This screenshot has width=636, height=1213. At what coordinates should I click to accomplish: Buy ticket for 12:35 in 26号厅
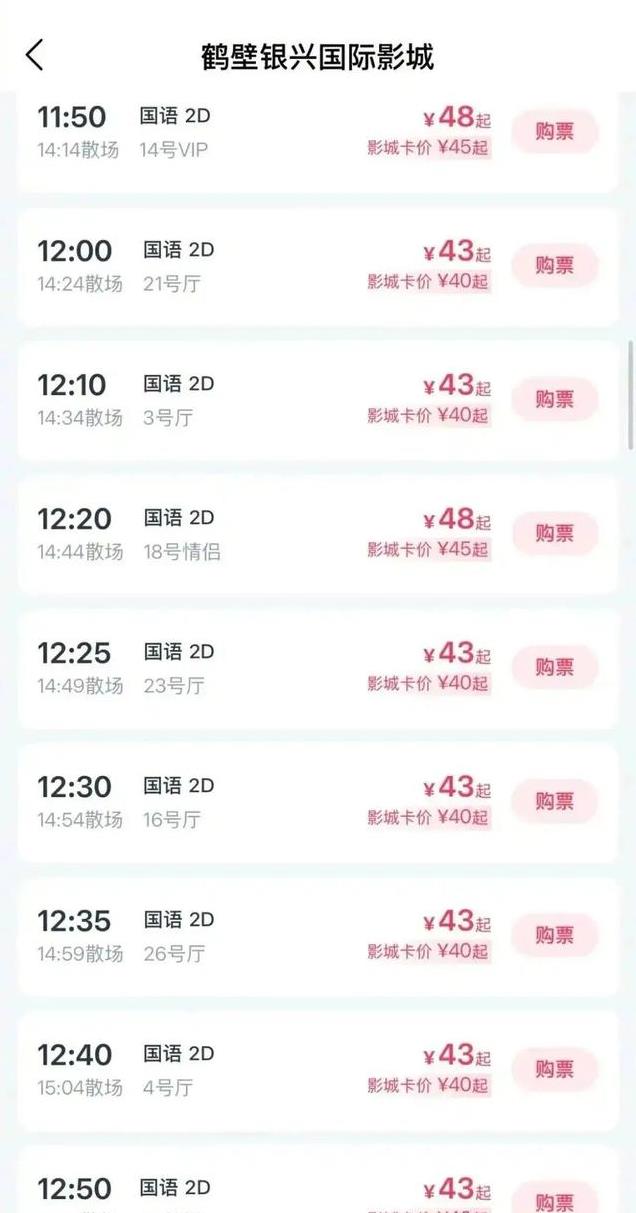pos(555,936)
